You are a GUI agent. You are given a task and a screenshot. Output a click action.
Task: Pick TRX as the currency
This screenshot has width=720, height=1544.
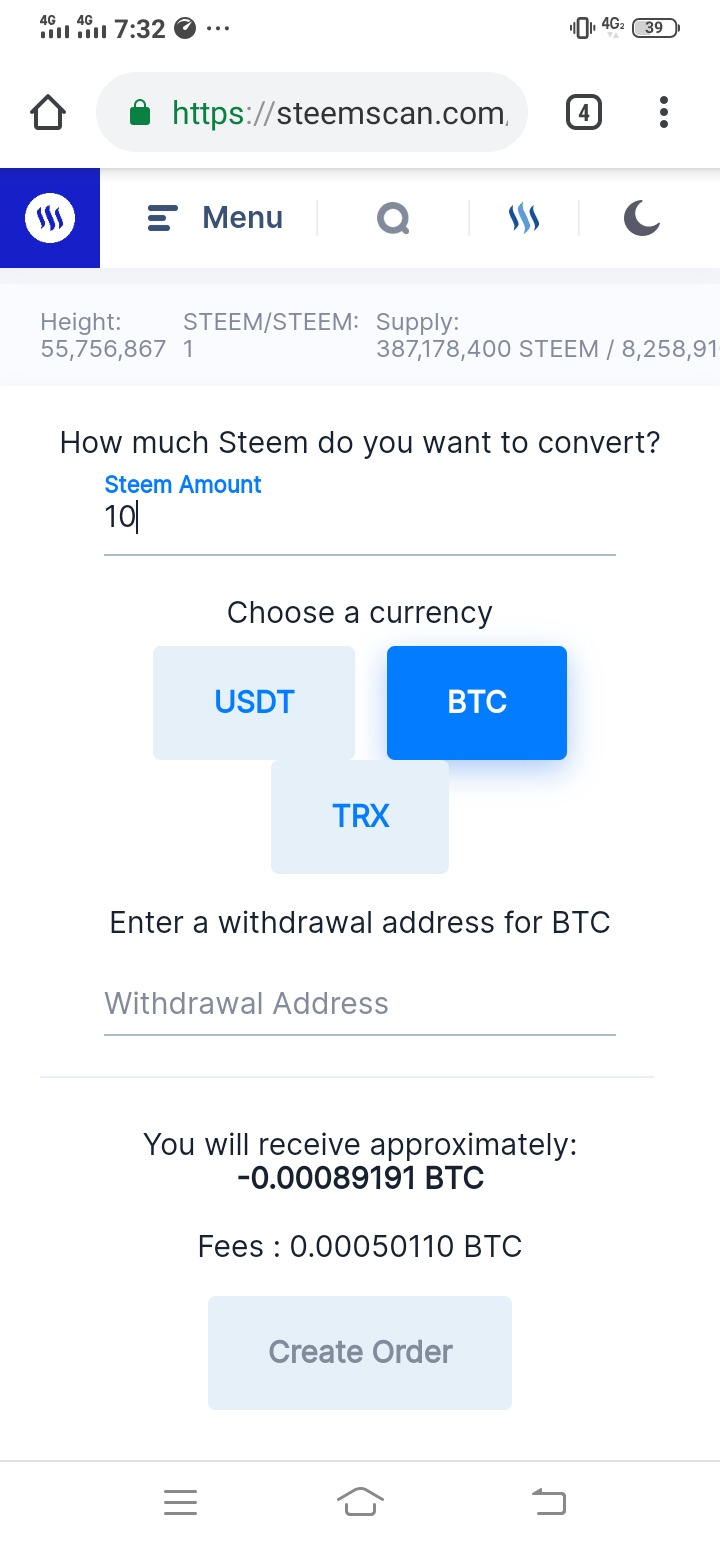coord(360,816)
